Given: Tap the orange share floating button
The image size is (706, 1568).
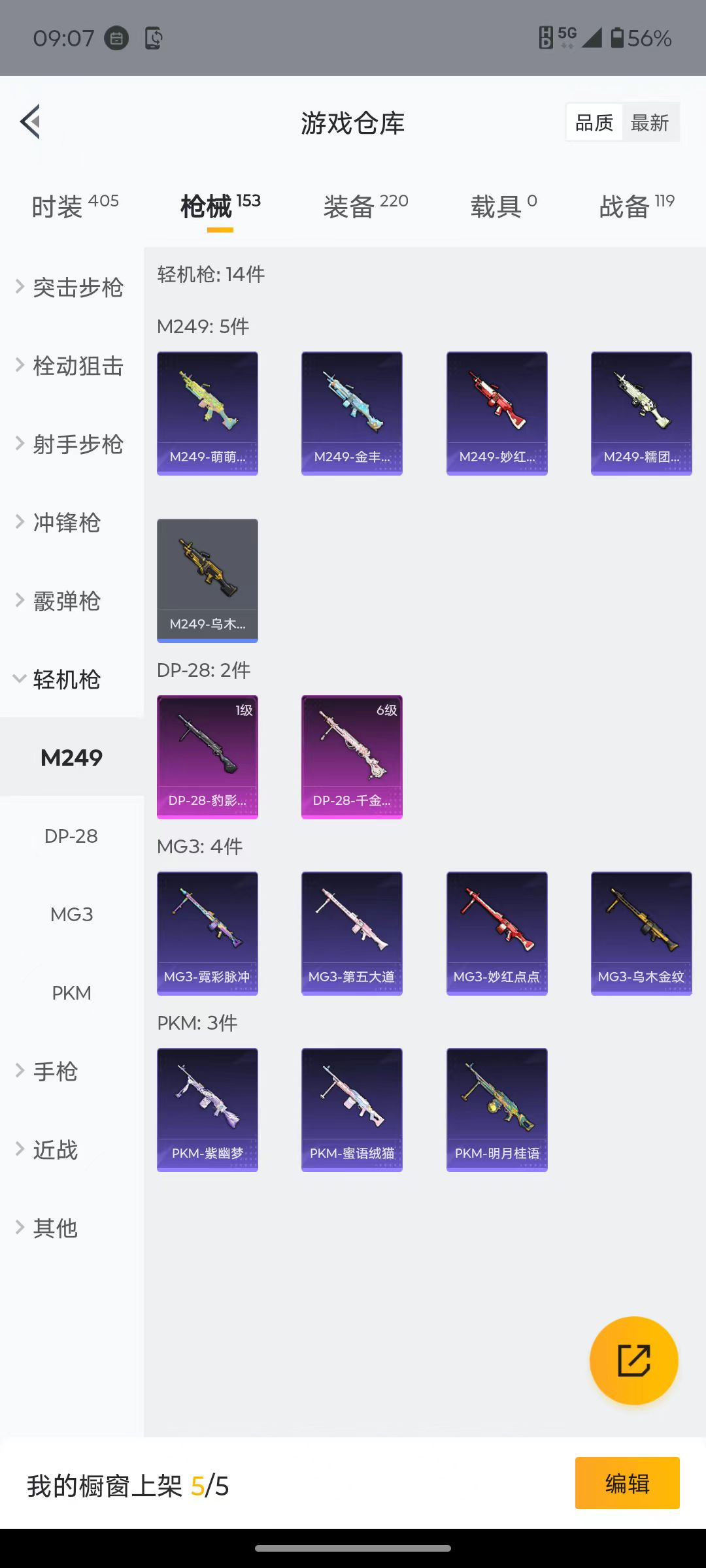Looking at the screenshot, I should pos(633,1360).
